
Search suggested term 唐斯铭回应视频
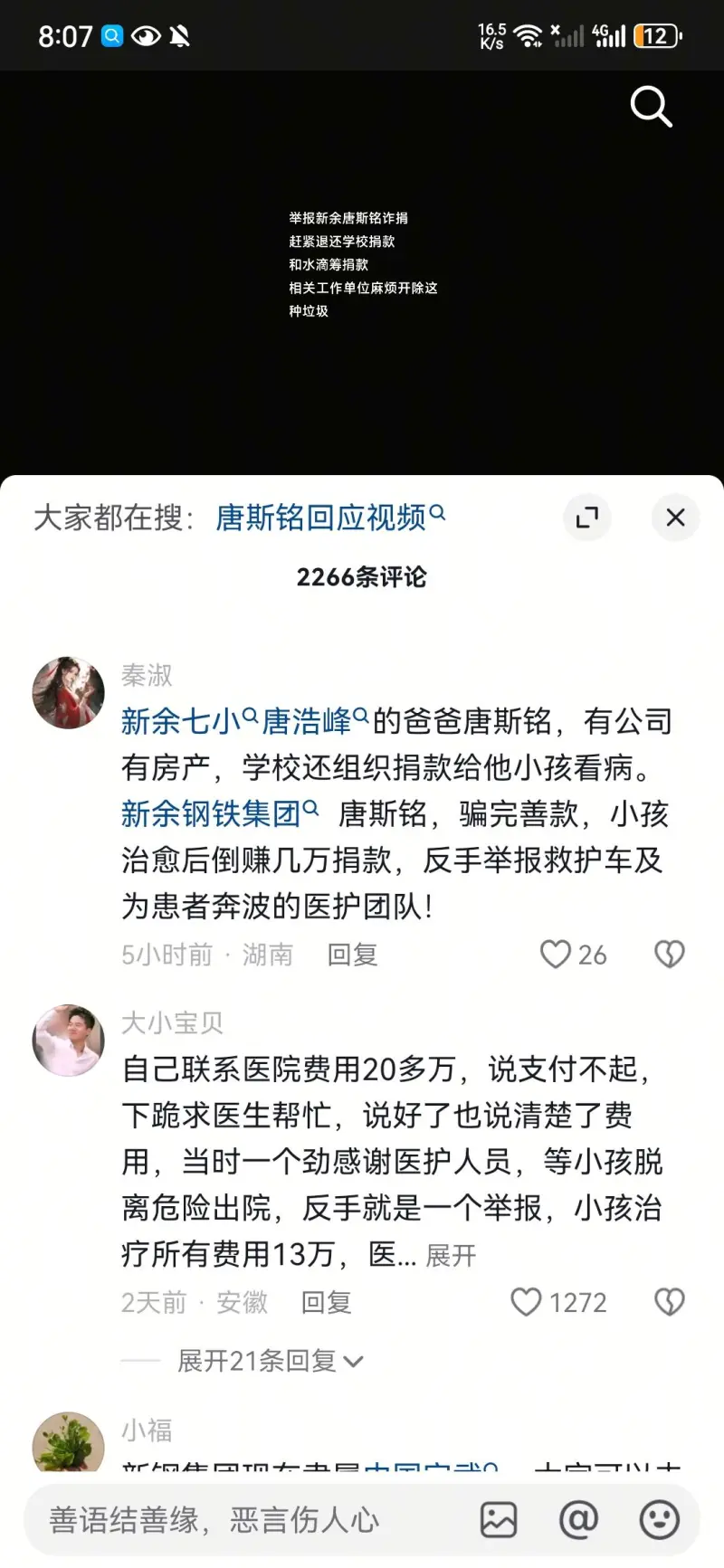tap(329, 518)
